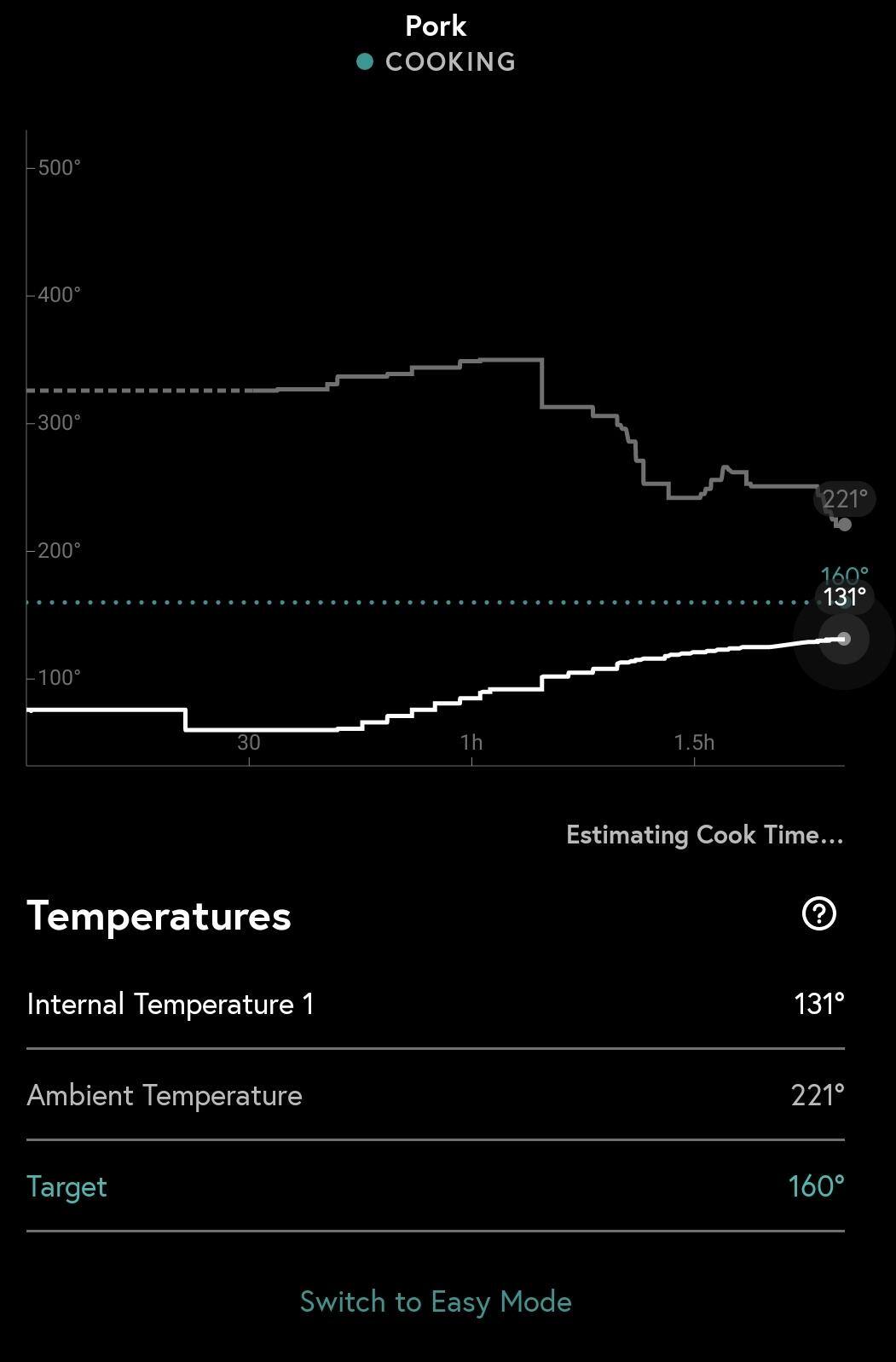Image resolution: width=896 pixels, height=1362 pixels.
Task: Tap the 131° internal temperature graph marker
Action: [843, 638]
